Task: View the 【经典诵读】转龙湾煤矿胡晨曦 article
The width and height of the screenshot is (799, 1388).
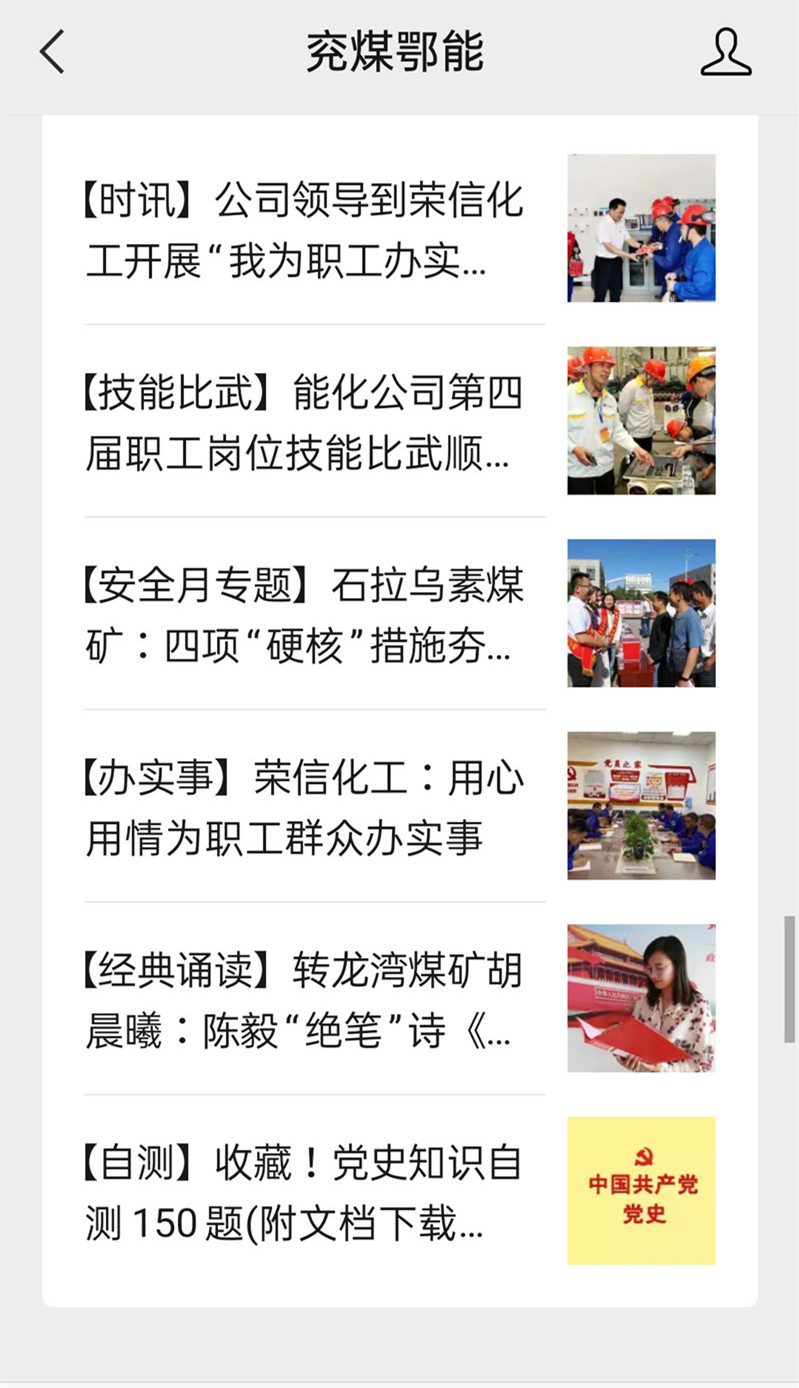Action: point(305,1000)
